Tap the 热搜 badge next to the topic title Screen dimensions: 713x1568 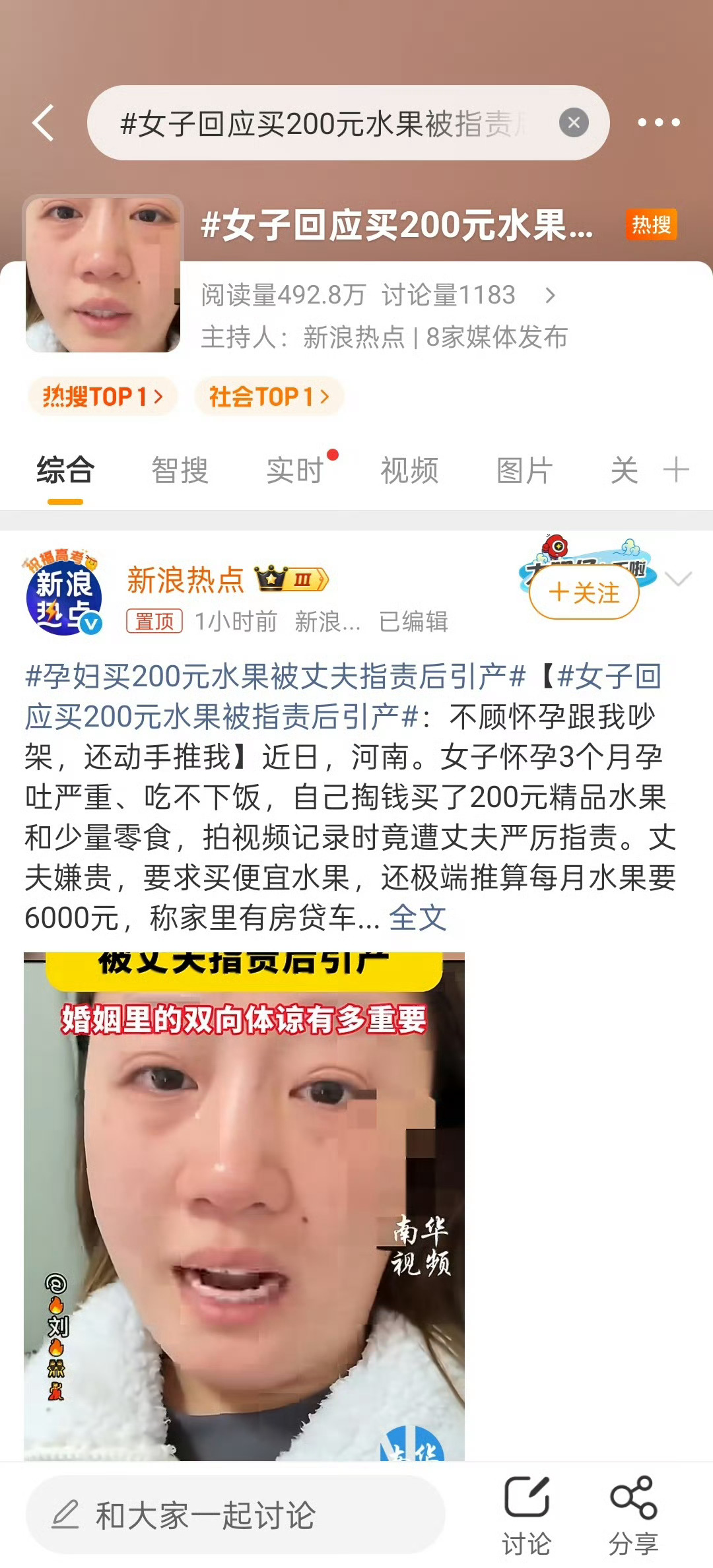pos(652,225)
